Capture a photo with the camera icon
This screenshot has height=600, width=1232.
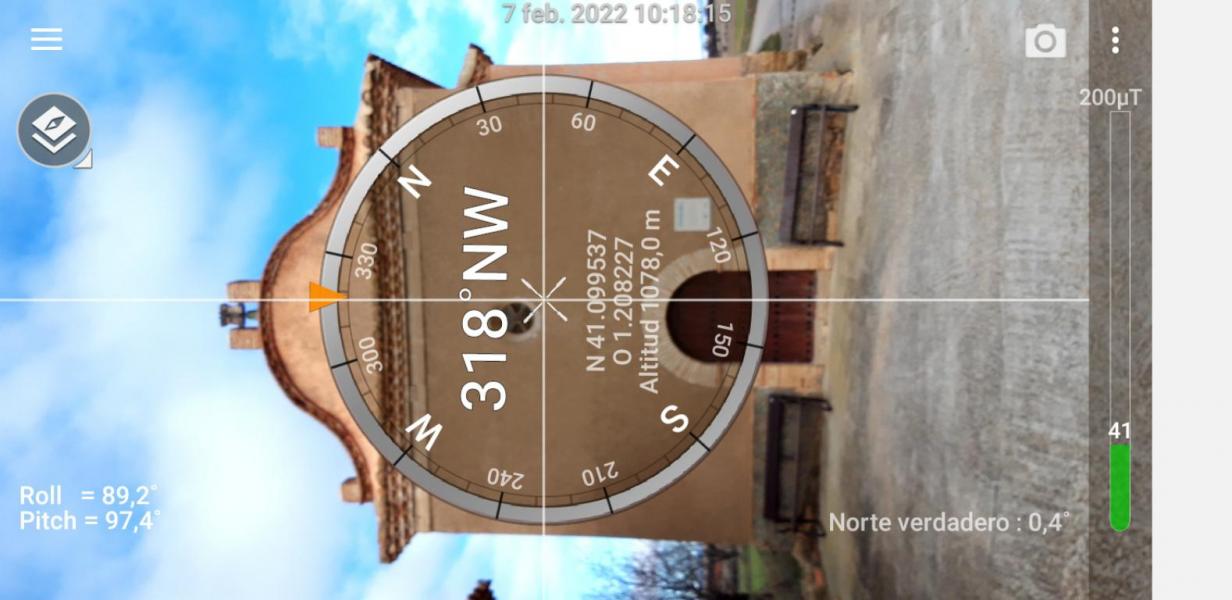click(1045, 41)
